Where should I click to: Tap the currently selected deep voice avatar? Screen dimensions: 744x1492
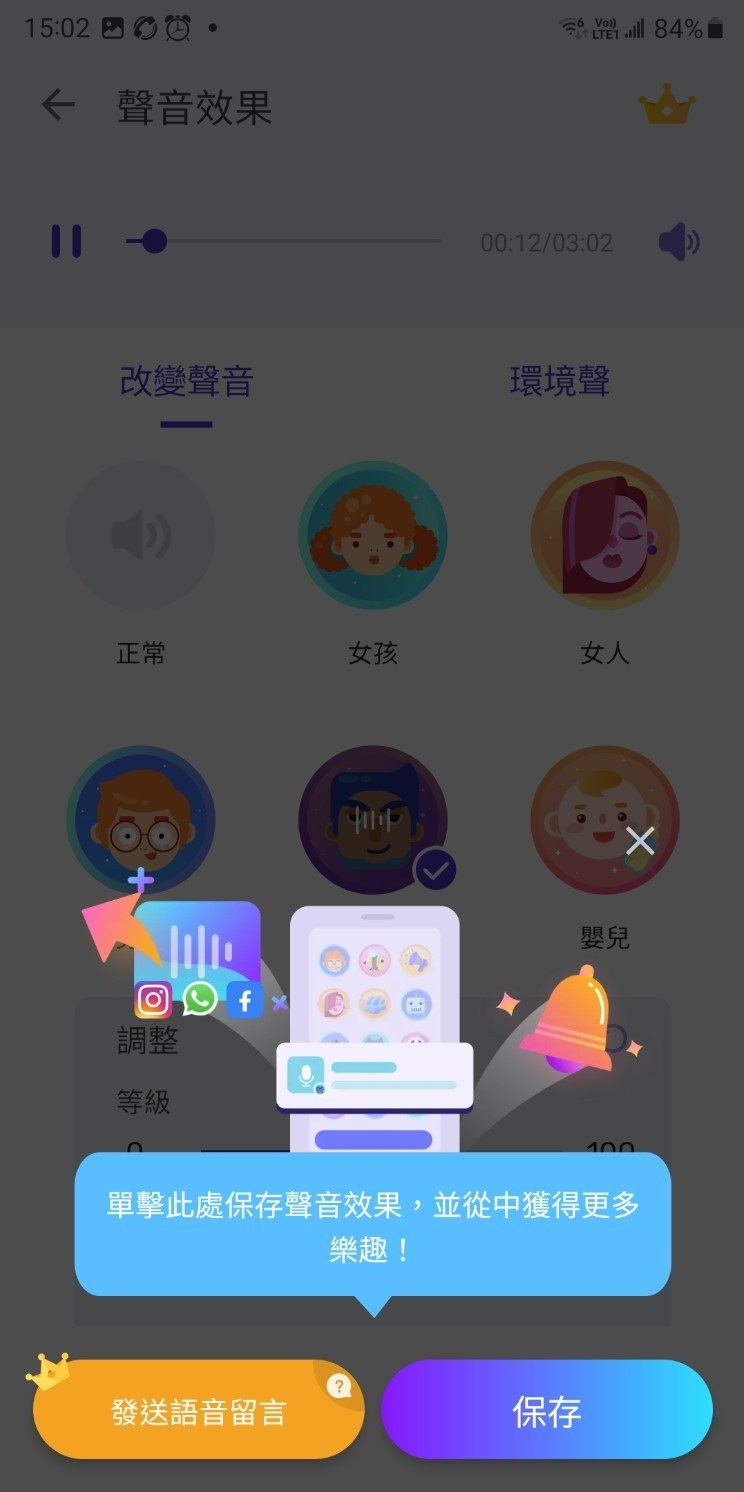point(373,820)
